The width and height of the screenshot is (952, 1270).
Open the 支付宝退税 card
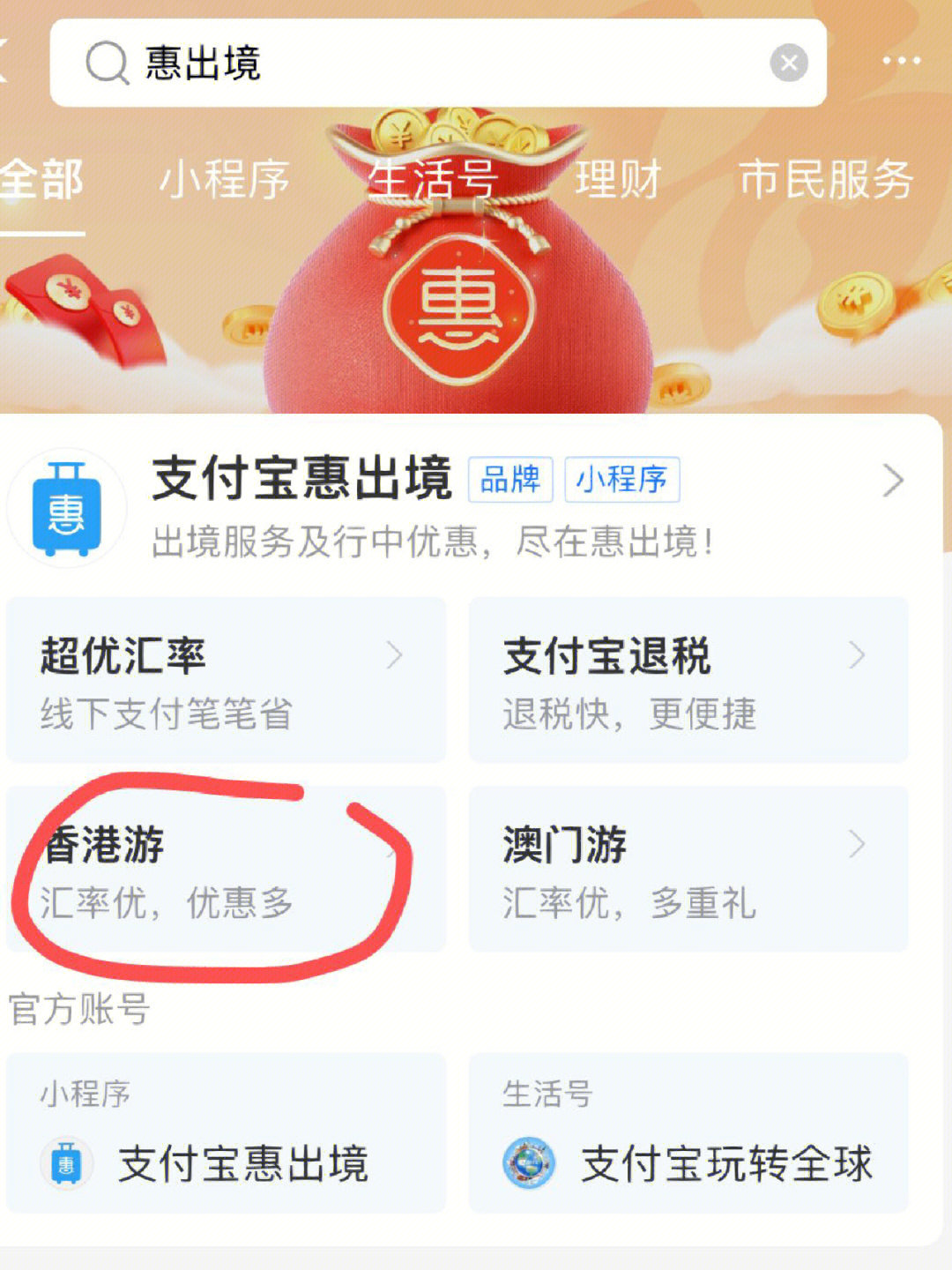(688, 680)
